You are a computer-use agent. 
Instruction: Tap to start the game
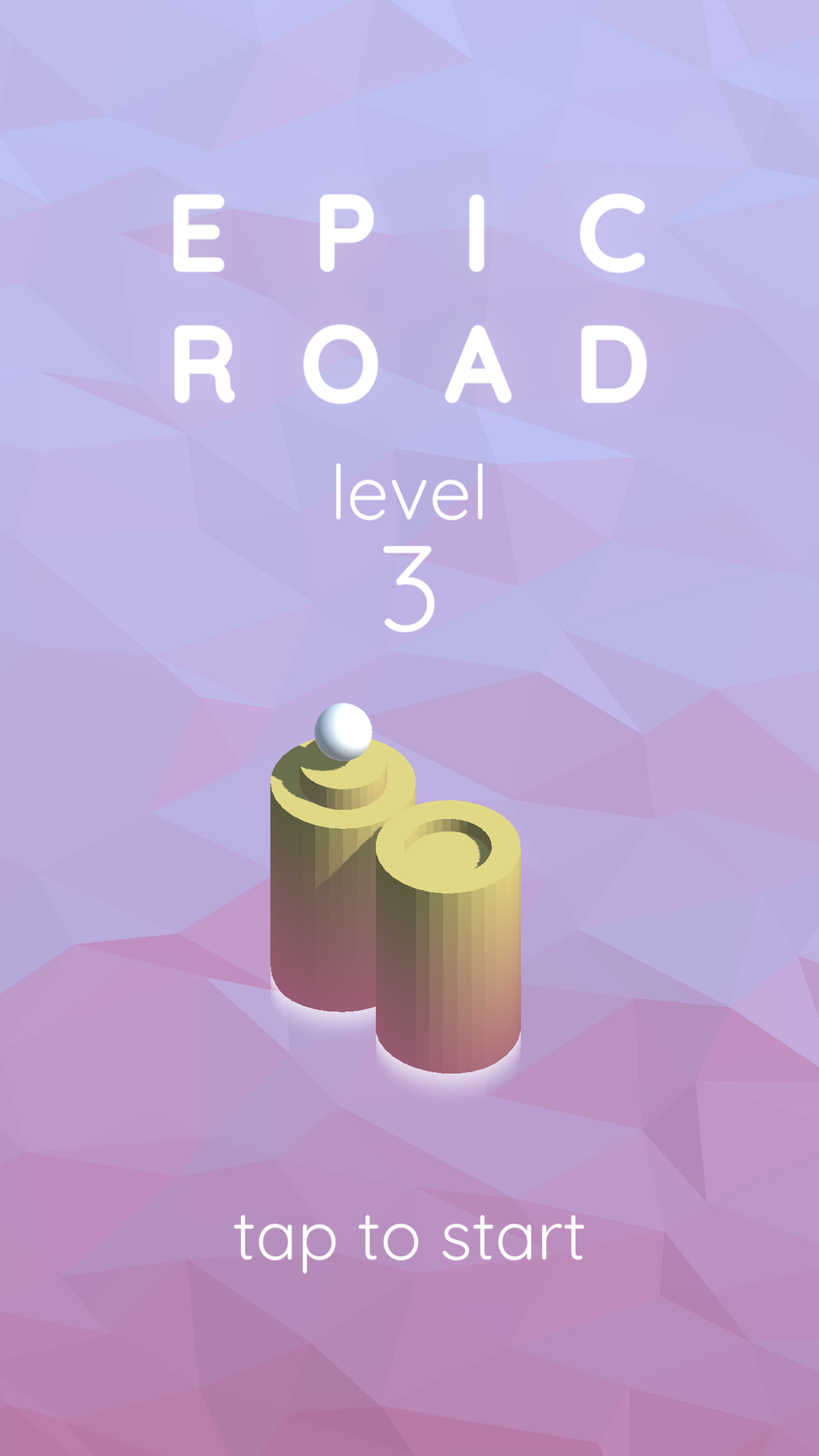pyautogui.click(x=409, y=1237)
